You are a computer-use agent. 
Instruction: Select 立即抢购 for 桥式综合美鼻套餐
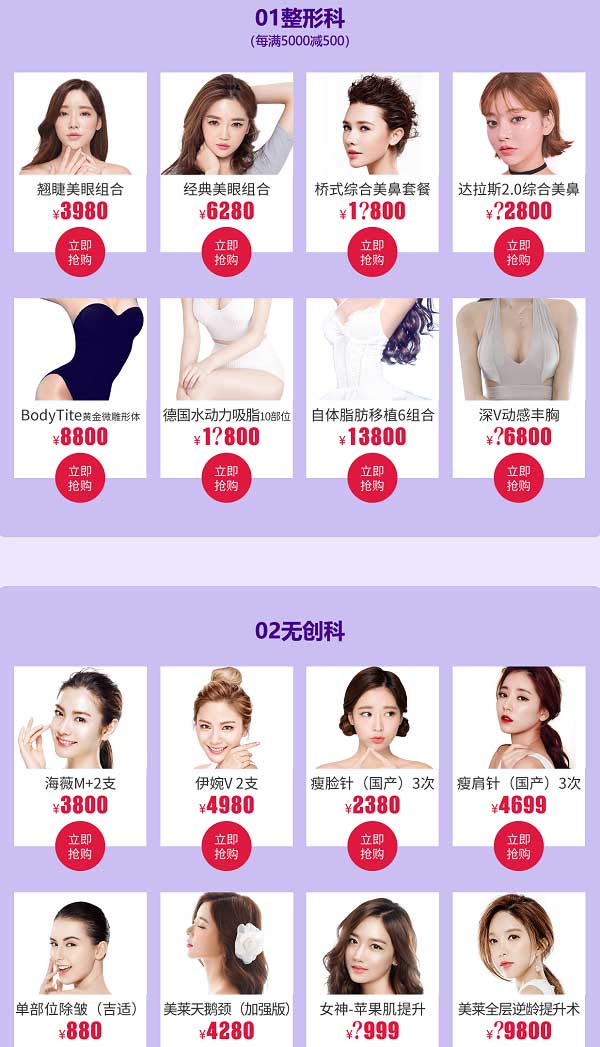372,252
